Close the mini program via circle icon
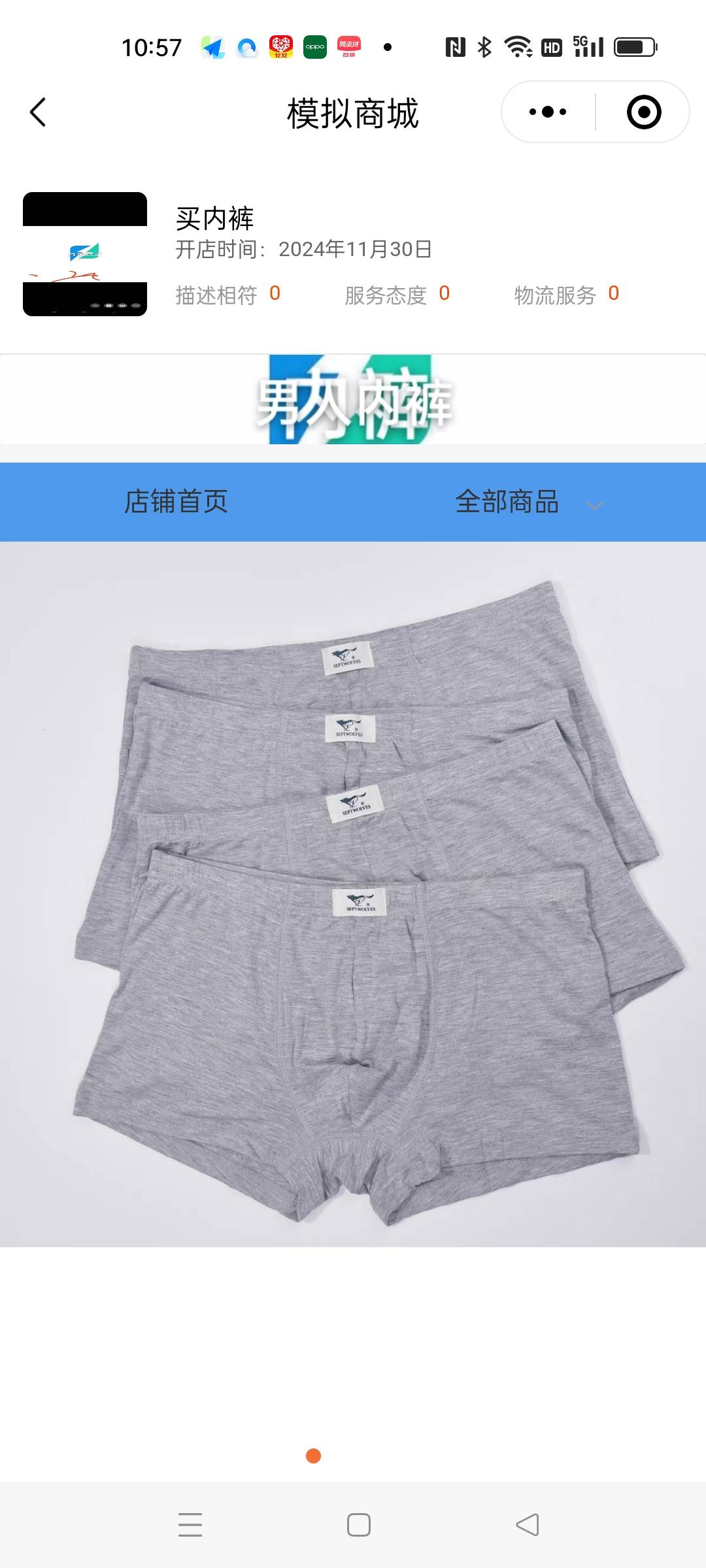This screenshot has width=706, height=1568. click(x=643, y=112)
